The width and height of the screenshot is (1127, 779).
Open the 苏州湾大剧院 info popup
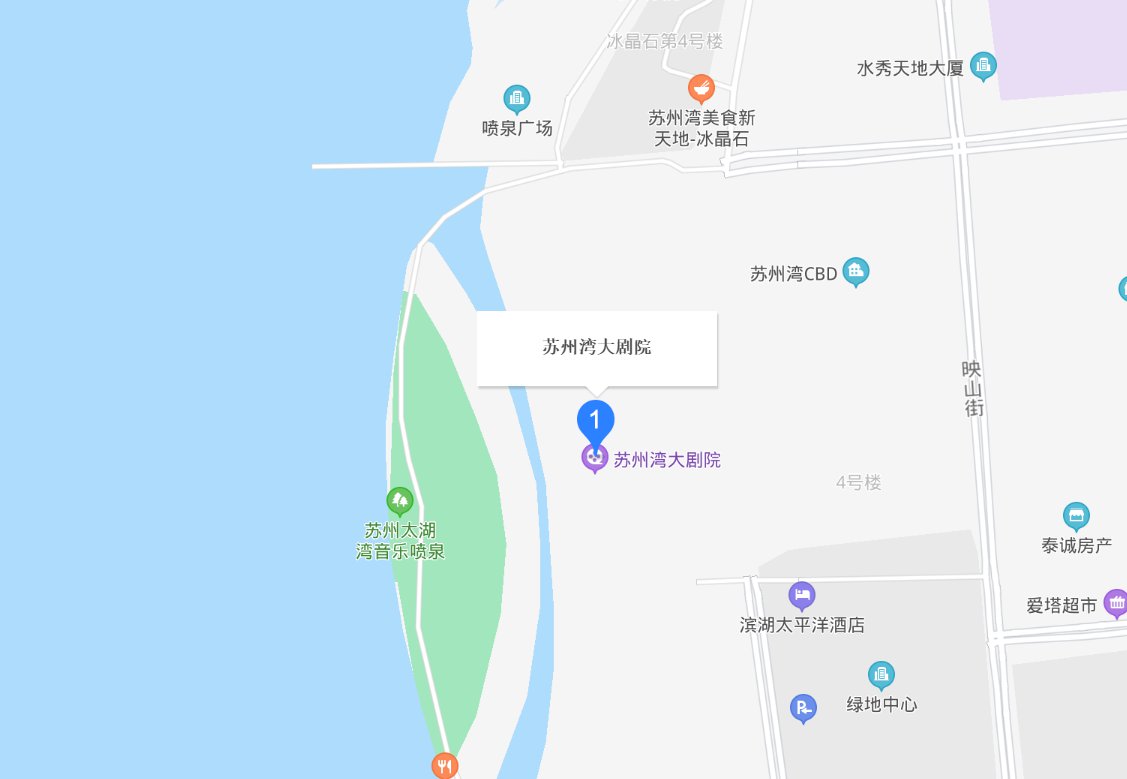pyautogui.click(x=596, y=348)
